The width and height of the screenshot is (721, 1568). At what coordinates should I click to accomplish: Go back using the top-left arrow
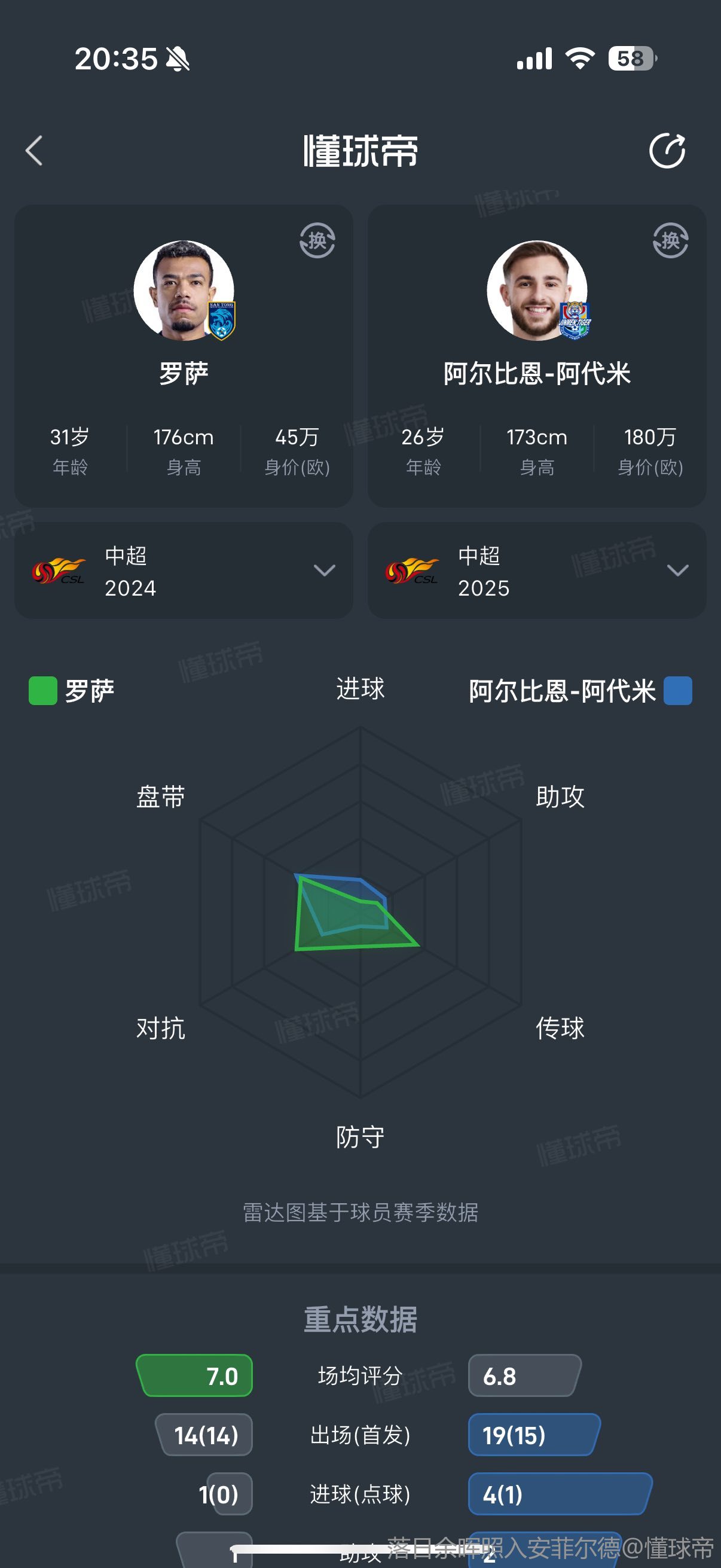click(34, 150)
